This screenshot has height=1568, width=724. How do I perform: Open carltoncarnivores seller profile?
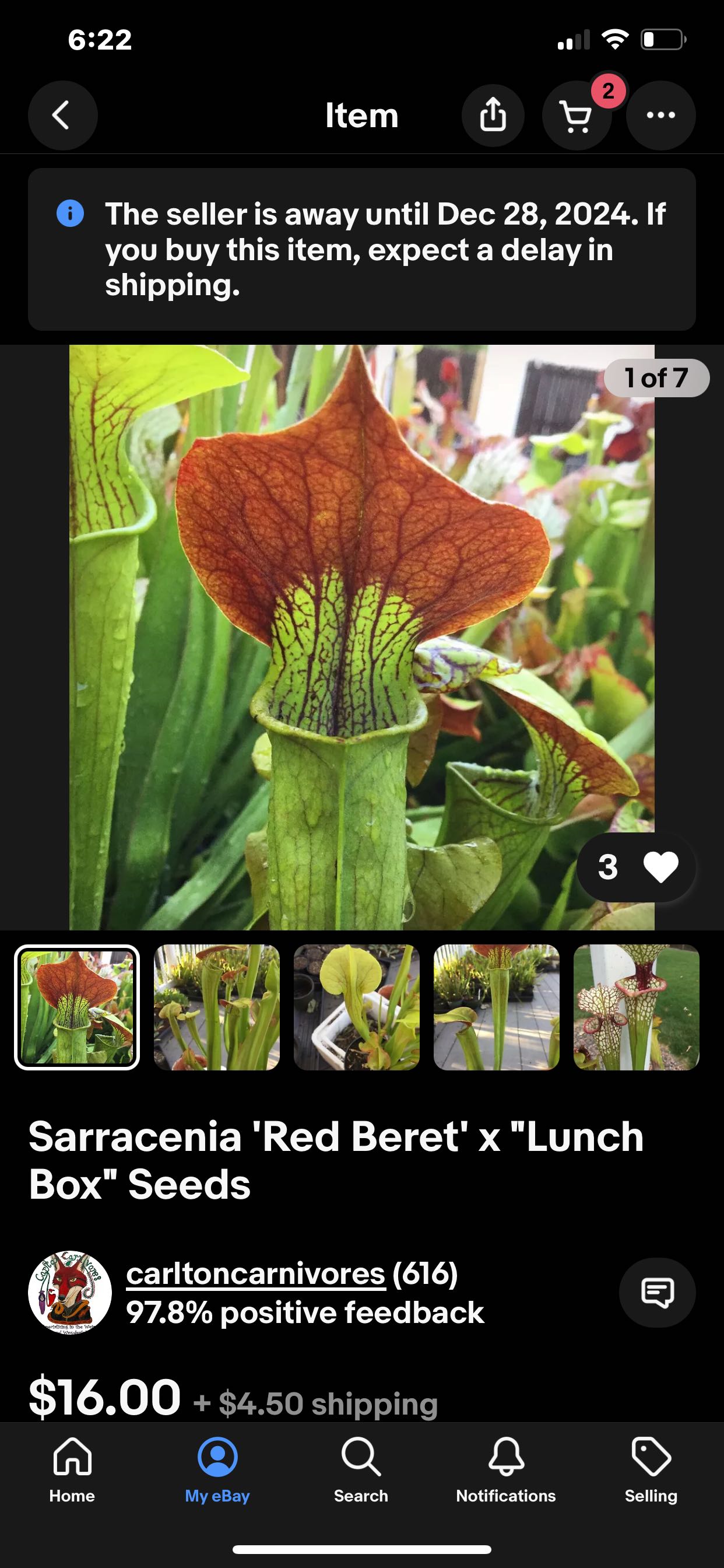[x=255, y=1273]
